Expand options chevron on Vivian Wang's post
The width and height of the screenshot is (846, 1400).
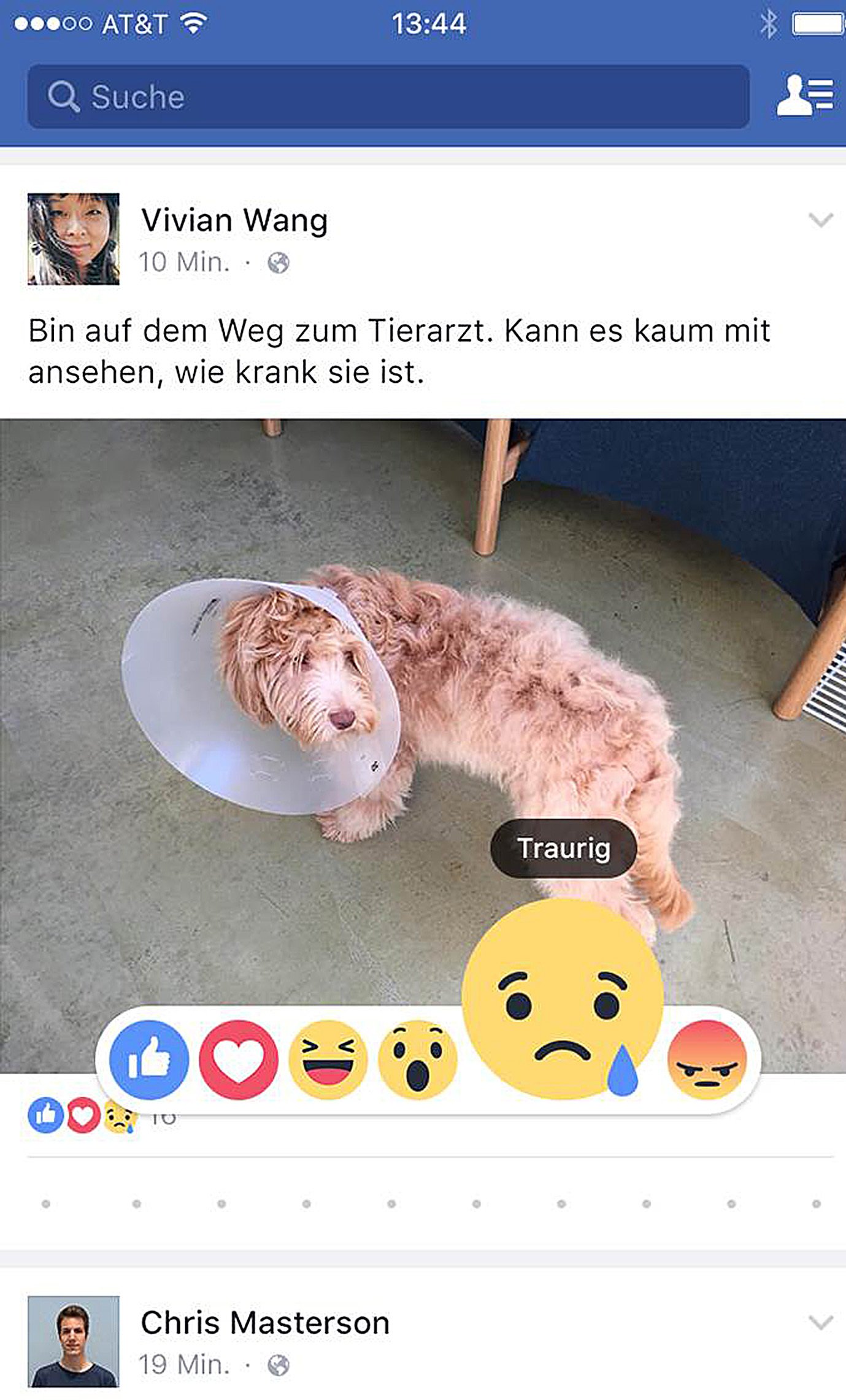point(820,220)
